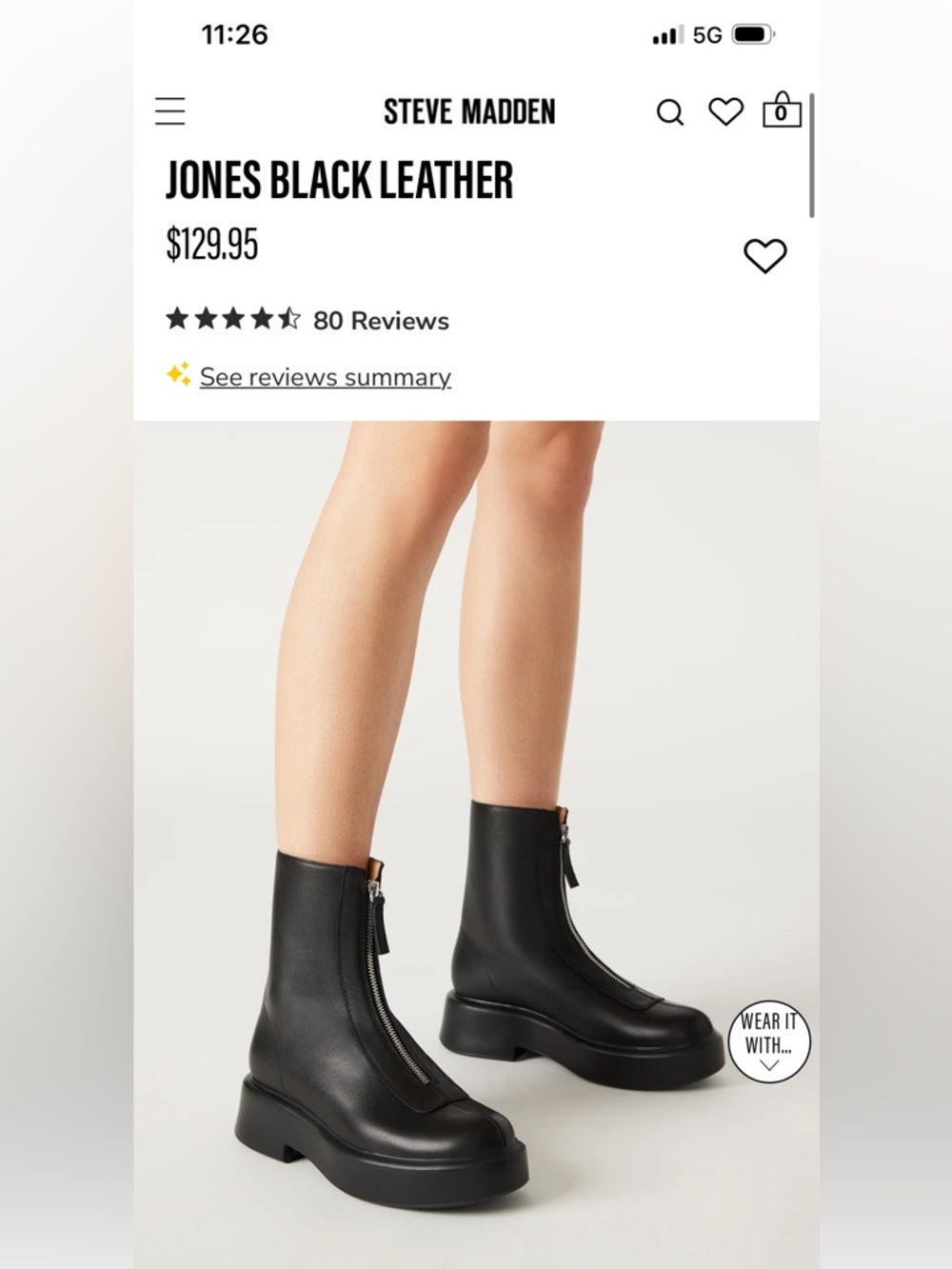Open the wishlist heart icon in the header
952x1269 pixels.
coord(726,111)
